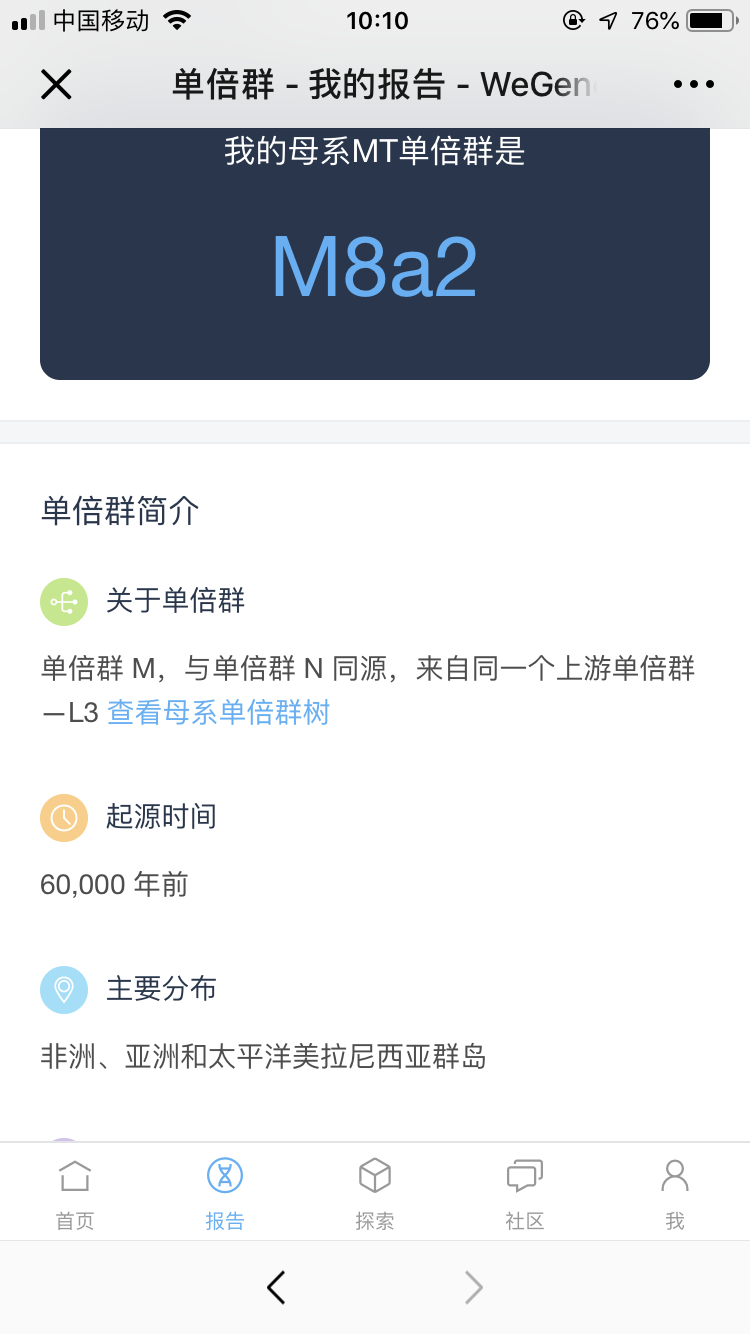750x1334 pixels.
Task: Go to the 探索 tab
Action: (375, 1194)
